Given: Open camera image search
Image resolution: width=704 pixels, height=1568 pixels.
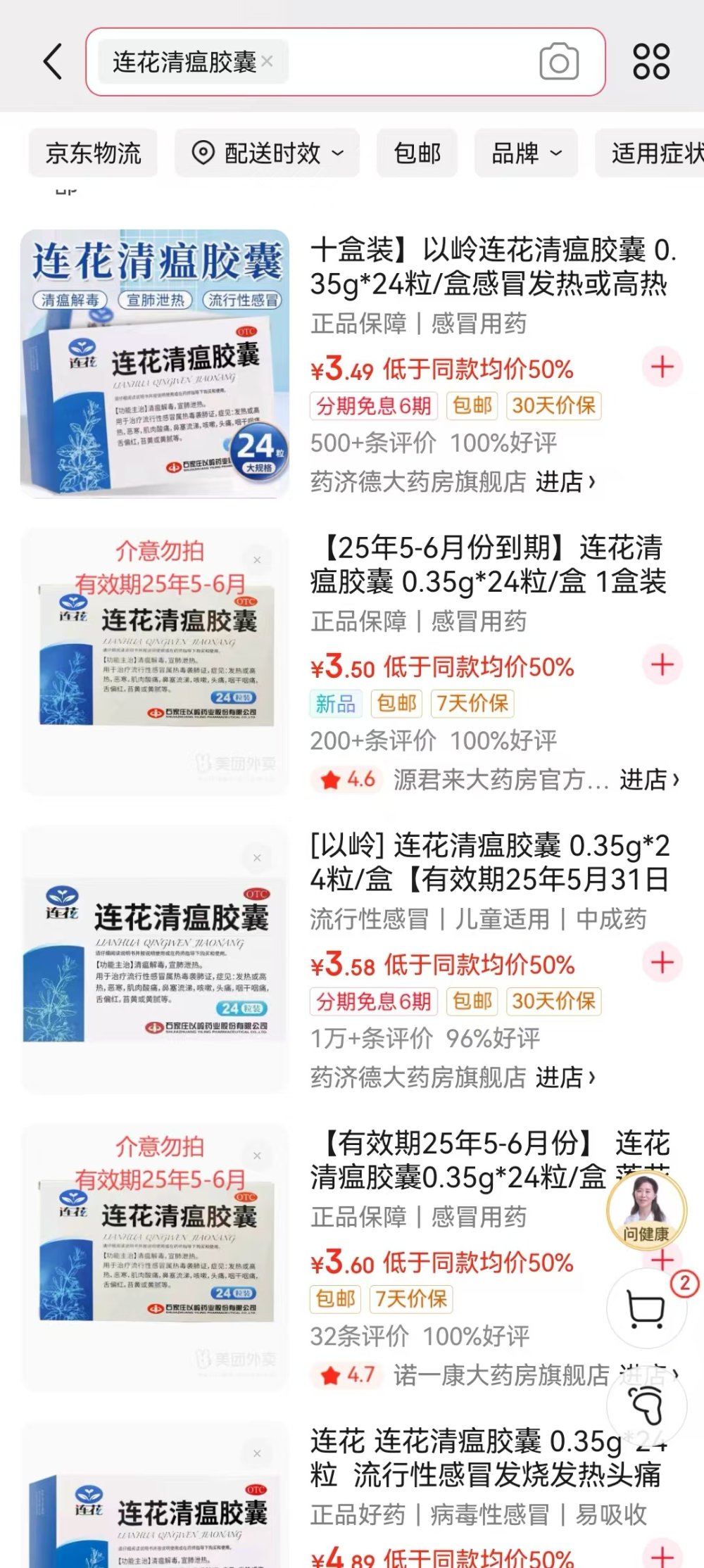Looking at the screenshot, I should 559,62.
